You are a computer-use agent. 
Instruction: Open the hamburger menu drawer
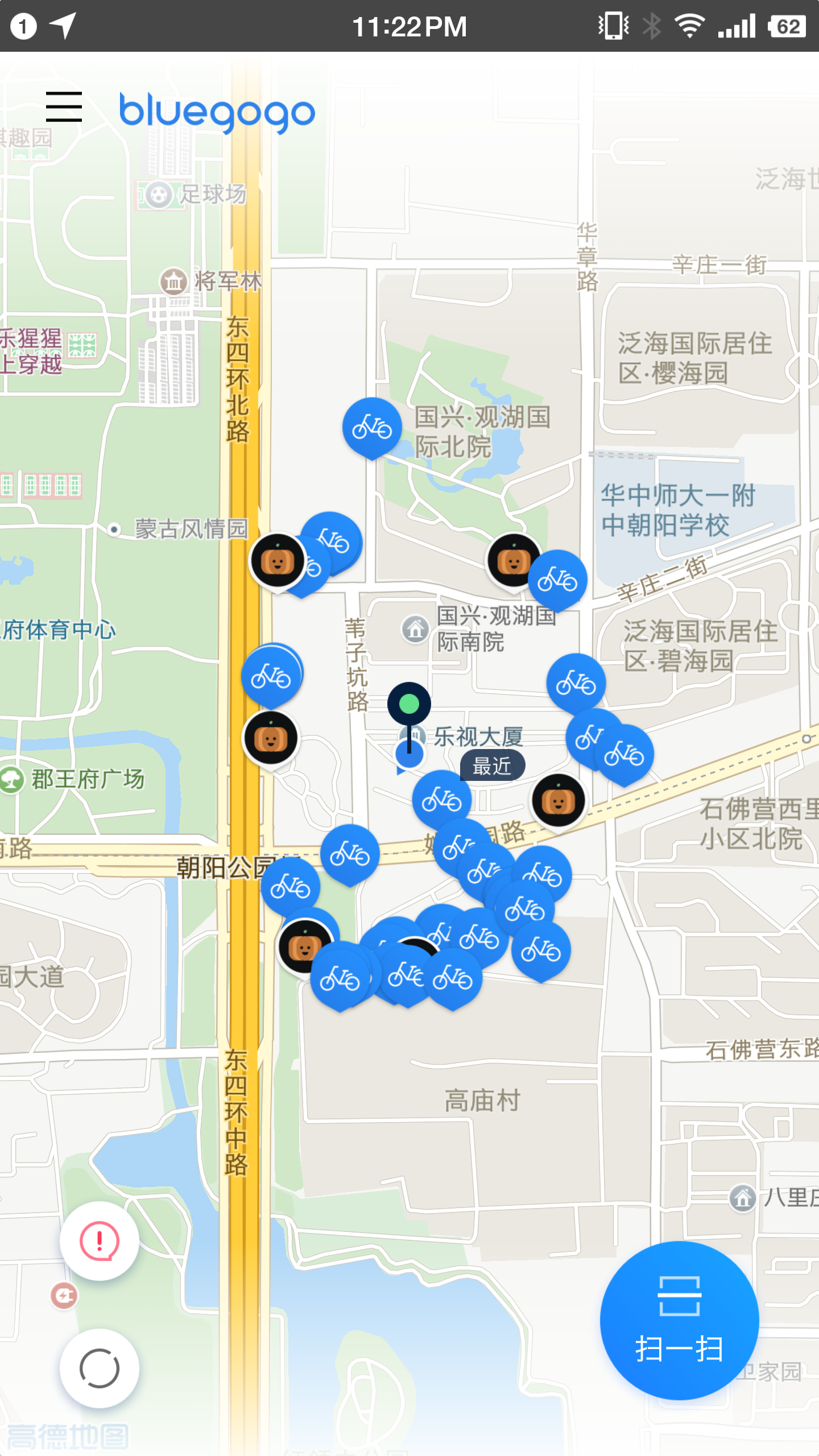pos(64,107)
